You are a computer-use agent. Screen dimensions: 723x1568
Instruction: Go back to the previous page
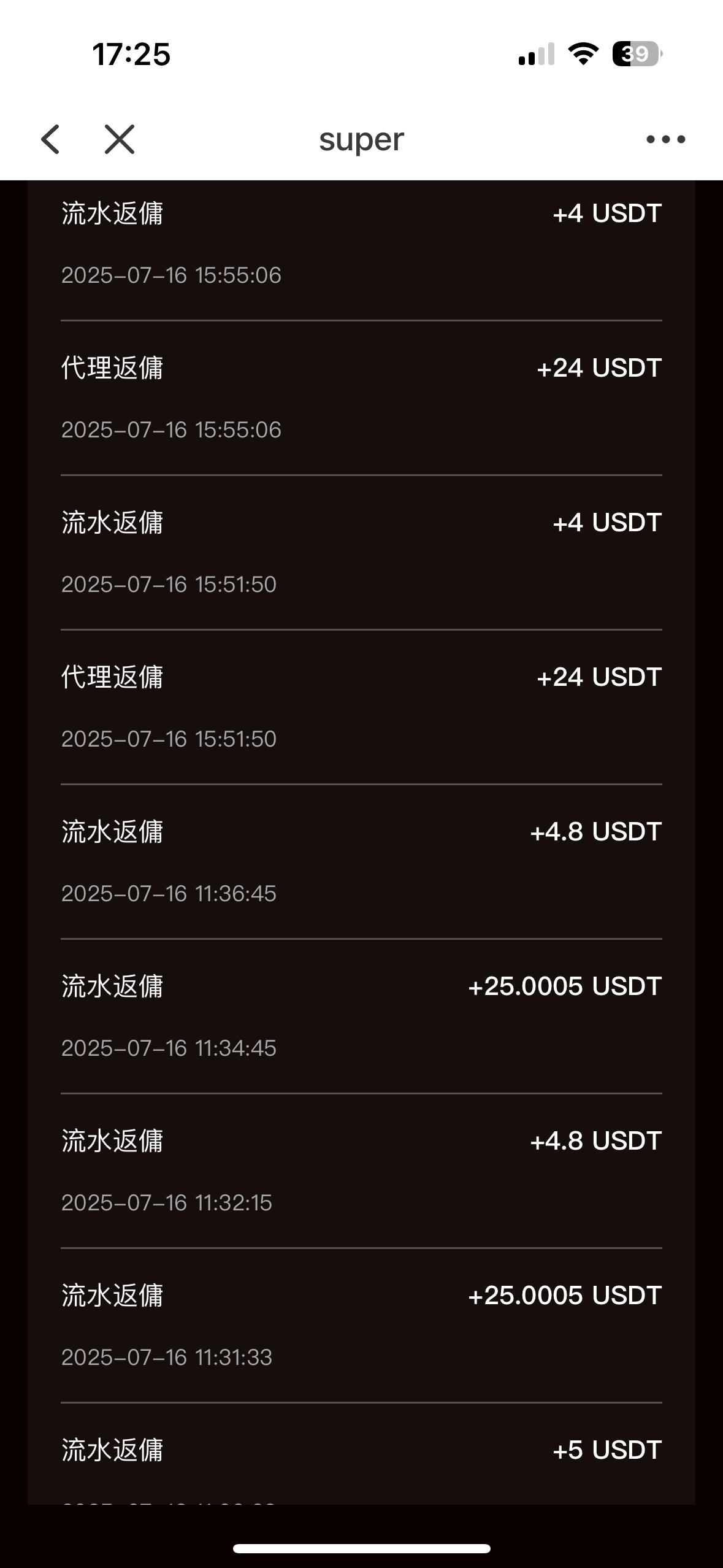[50, 139]
